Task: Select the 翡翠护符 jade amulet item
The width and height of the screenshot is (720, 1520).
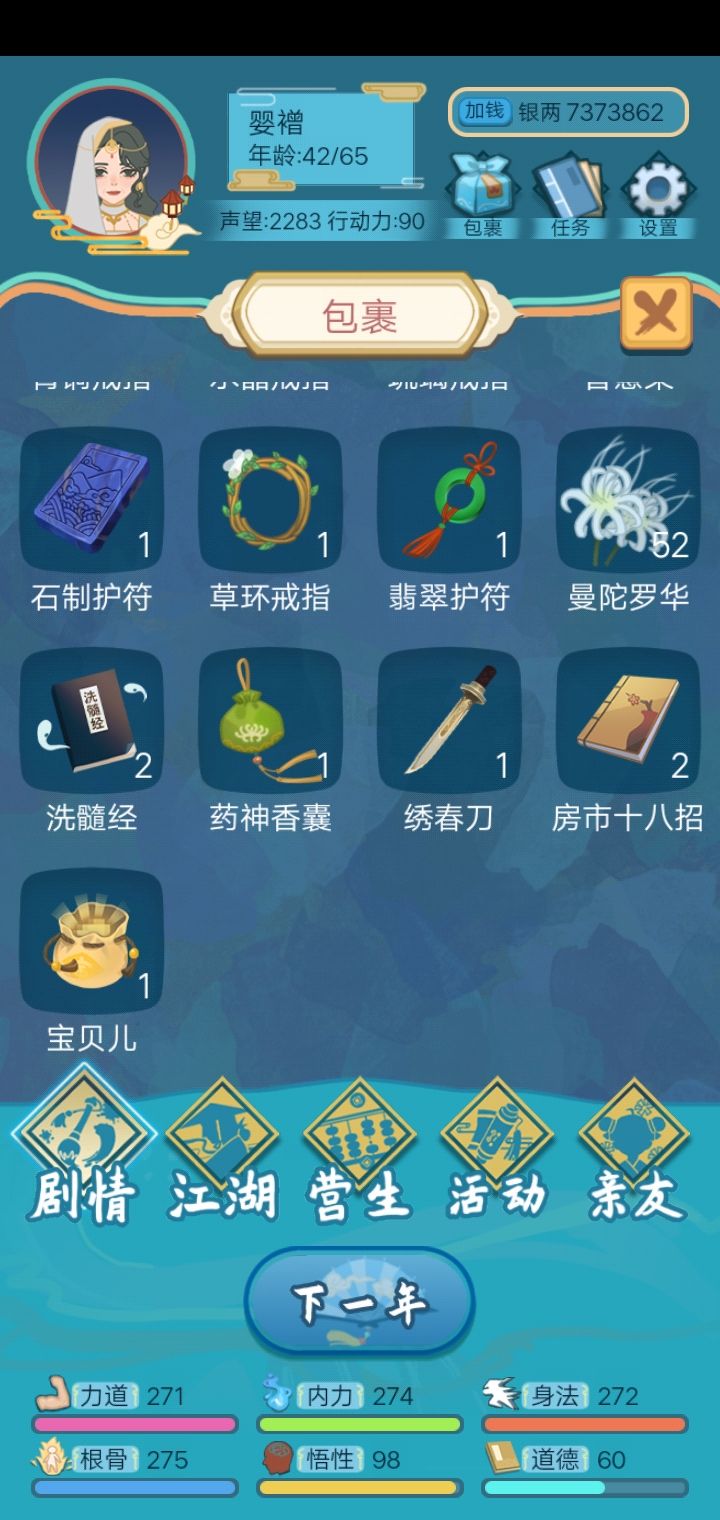Action: [448, 500]
